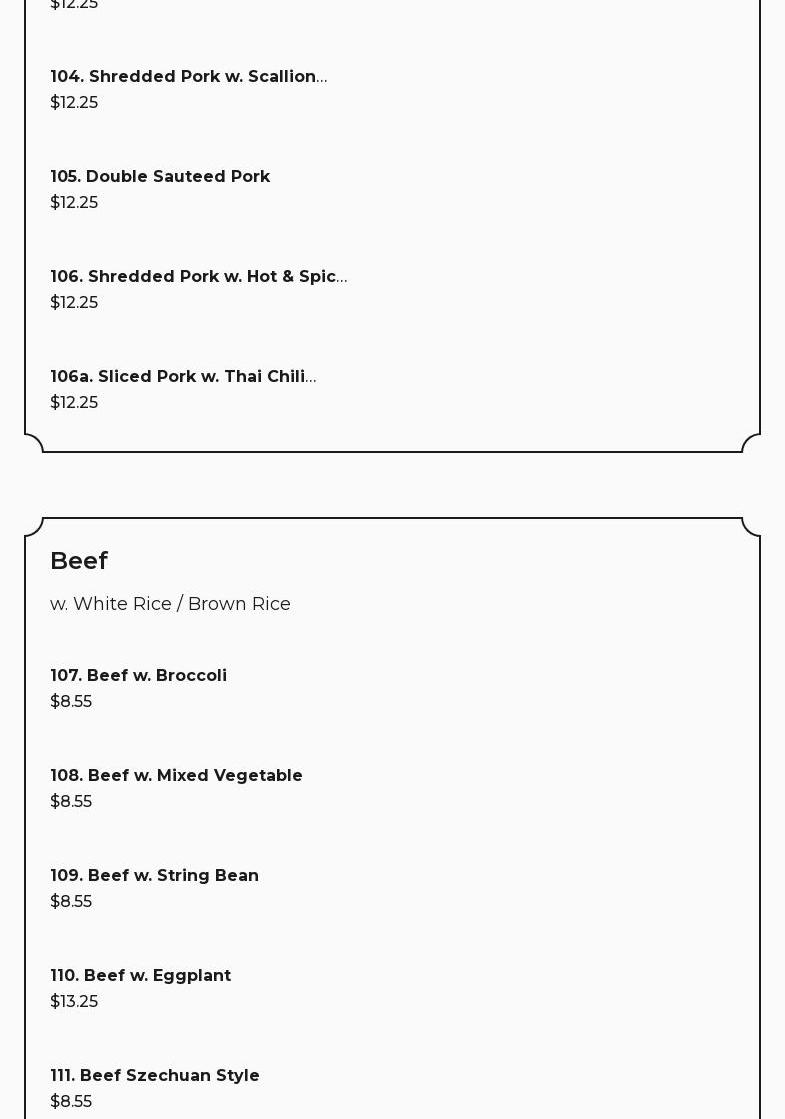
Task: Open 106 Shredded Pork w. Hot & Spicy
Action: [198, 277]
